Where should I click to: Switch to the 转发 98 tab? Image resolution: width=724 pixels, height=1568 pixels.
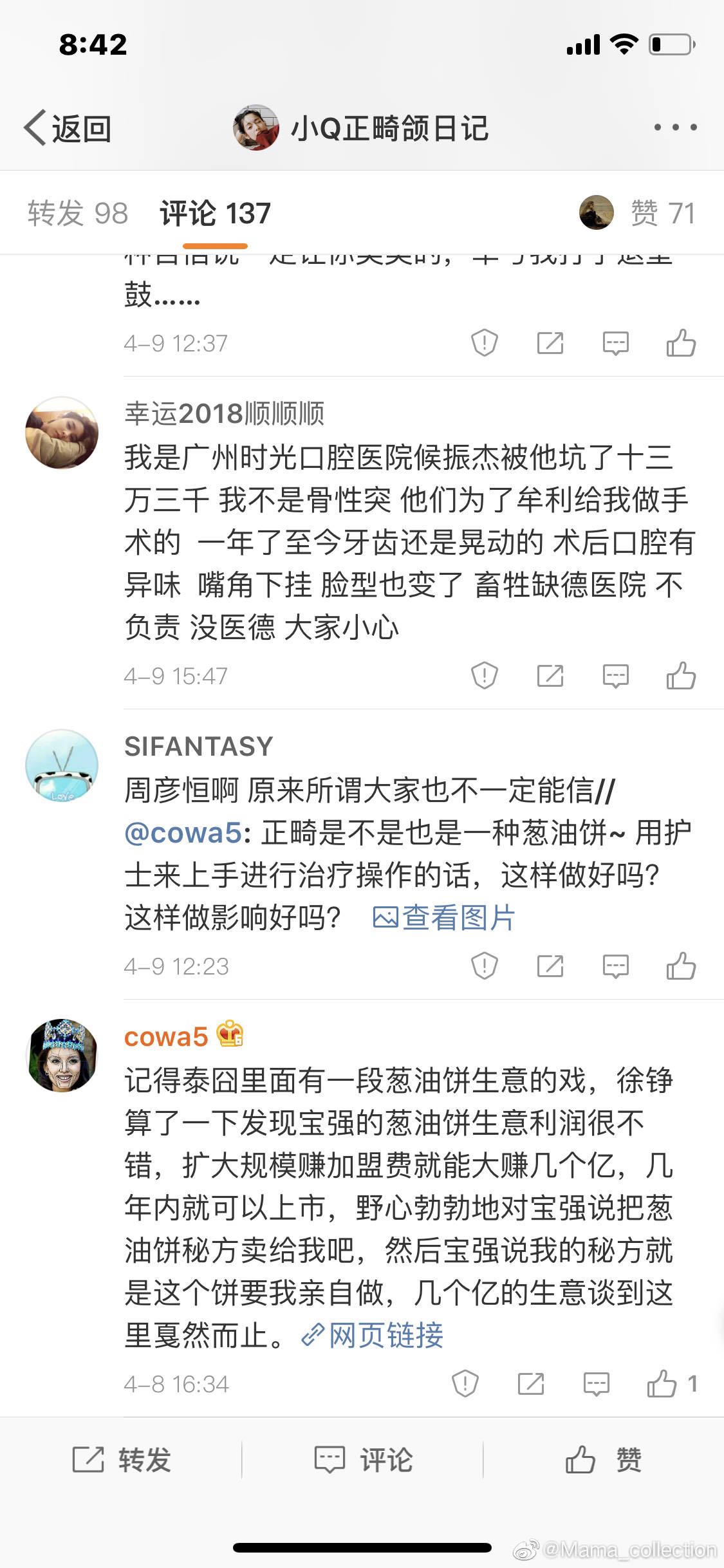click(78, 213)
